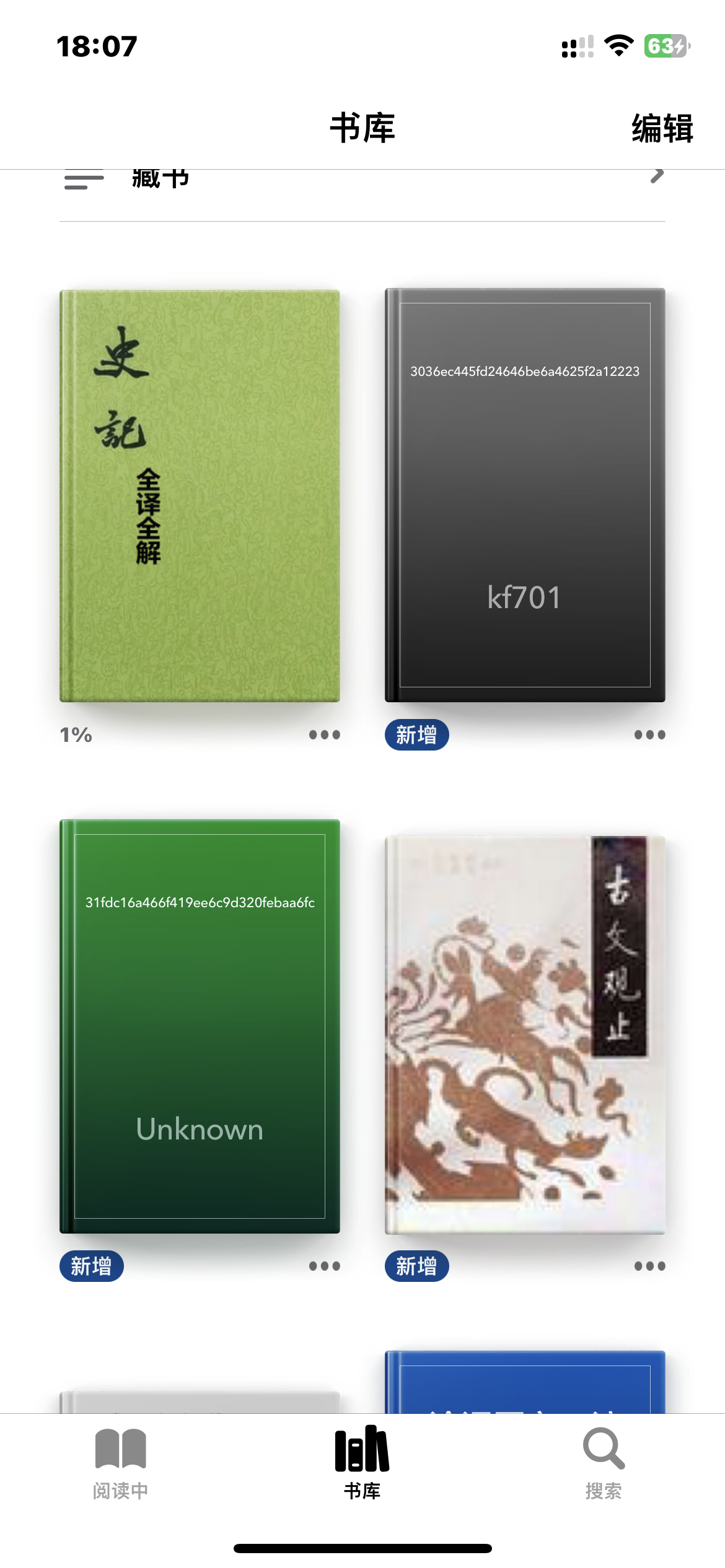
Task: Open more options for 史记 book
Action: [324, 735]
